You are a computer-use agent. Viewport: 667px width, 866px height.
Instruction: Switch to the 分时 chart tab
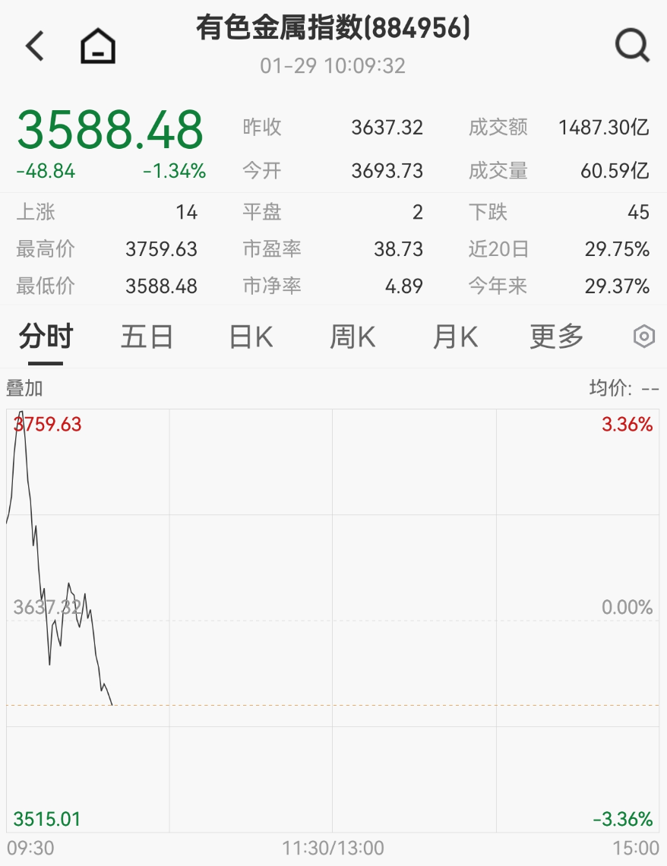pos(46,337)
